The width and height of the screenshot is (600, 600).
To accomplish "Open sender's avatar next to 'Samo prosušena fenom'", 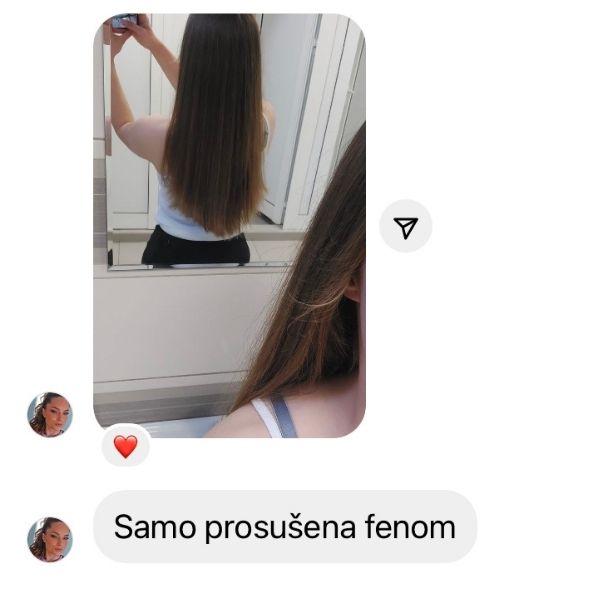I will tap(49, 539).
